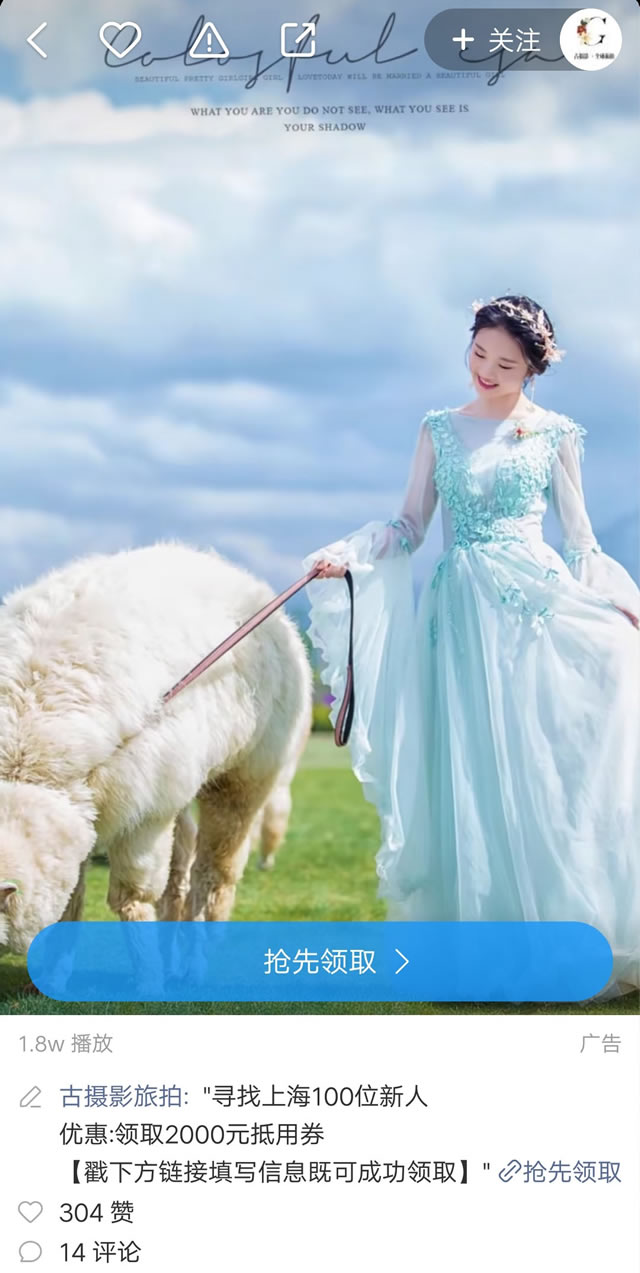
Task: Open the 抢先领取 link in the description
Action: click(x=561, y=1172)
